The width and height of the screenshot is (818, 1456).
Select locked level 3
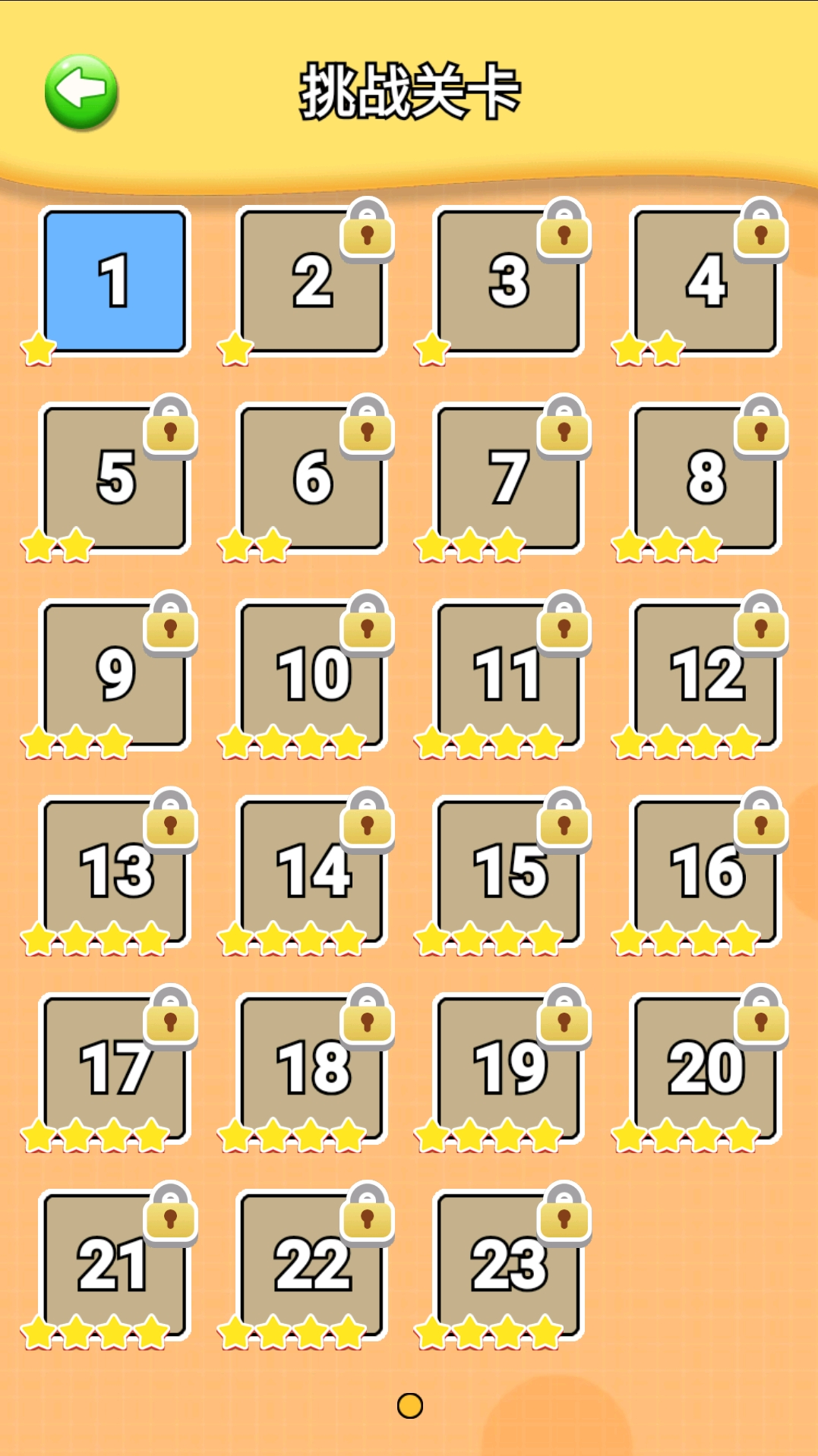508,281
